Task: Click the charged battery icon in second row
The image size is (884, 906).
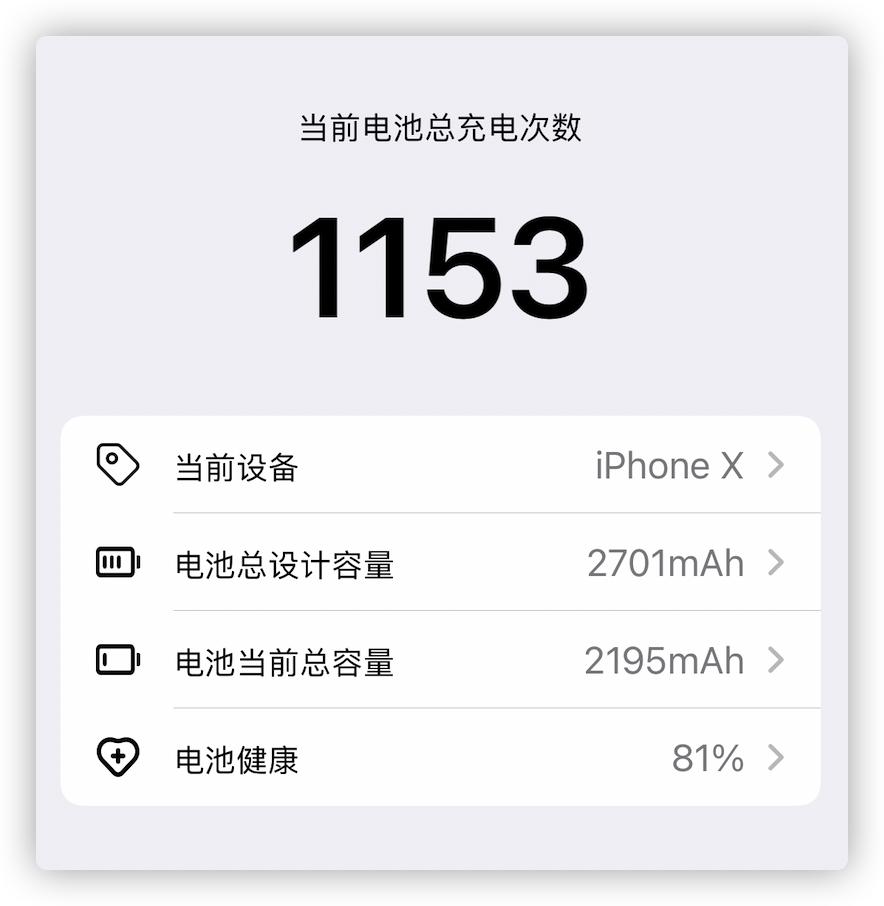Action: [x=119, y=563]
